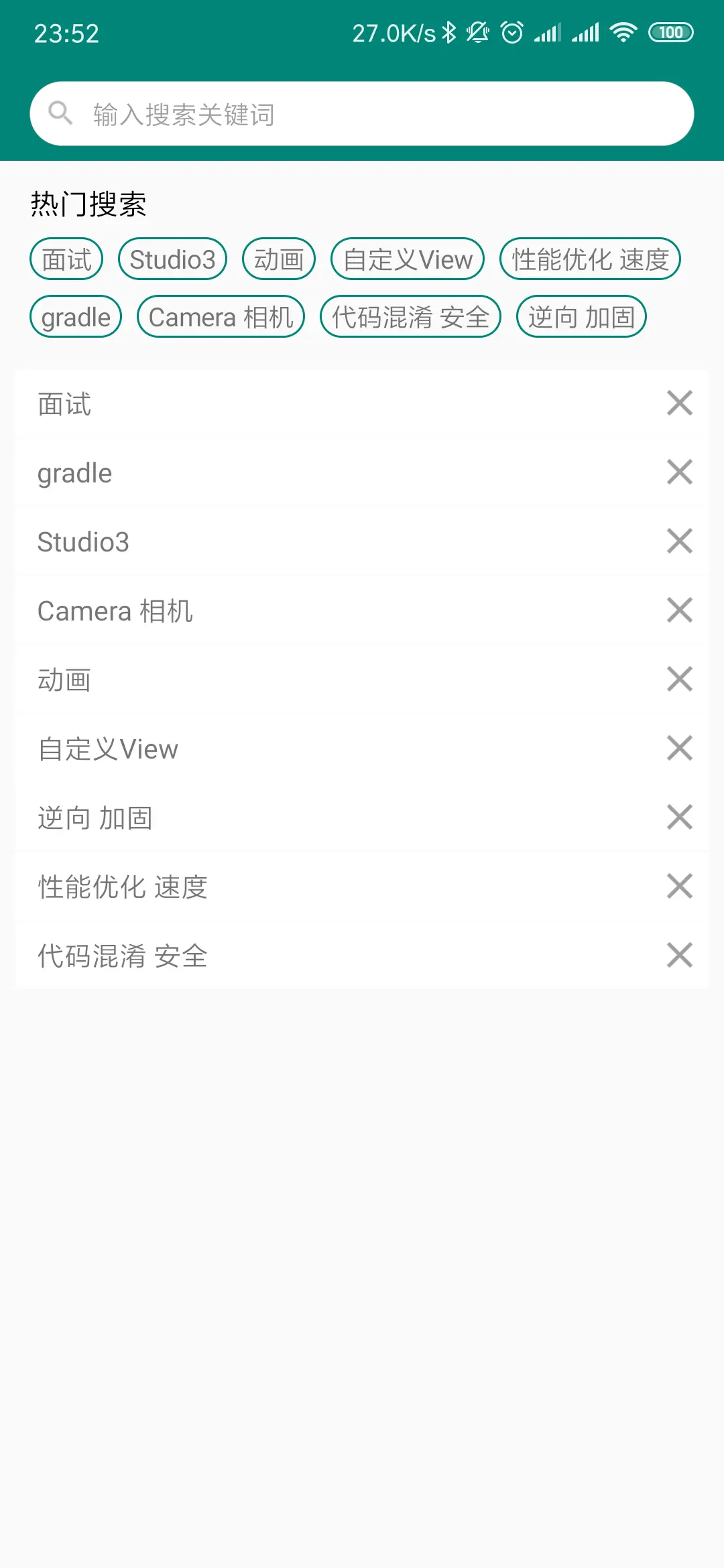
Task: Focus the 输入搜索关键词 search field
Action: [x=375, y=114]
